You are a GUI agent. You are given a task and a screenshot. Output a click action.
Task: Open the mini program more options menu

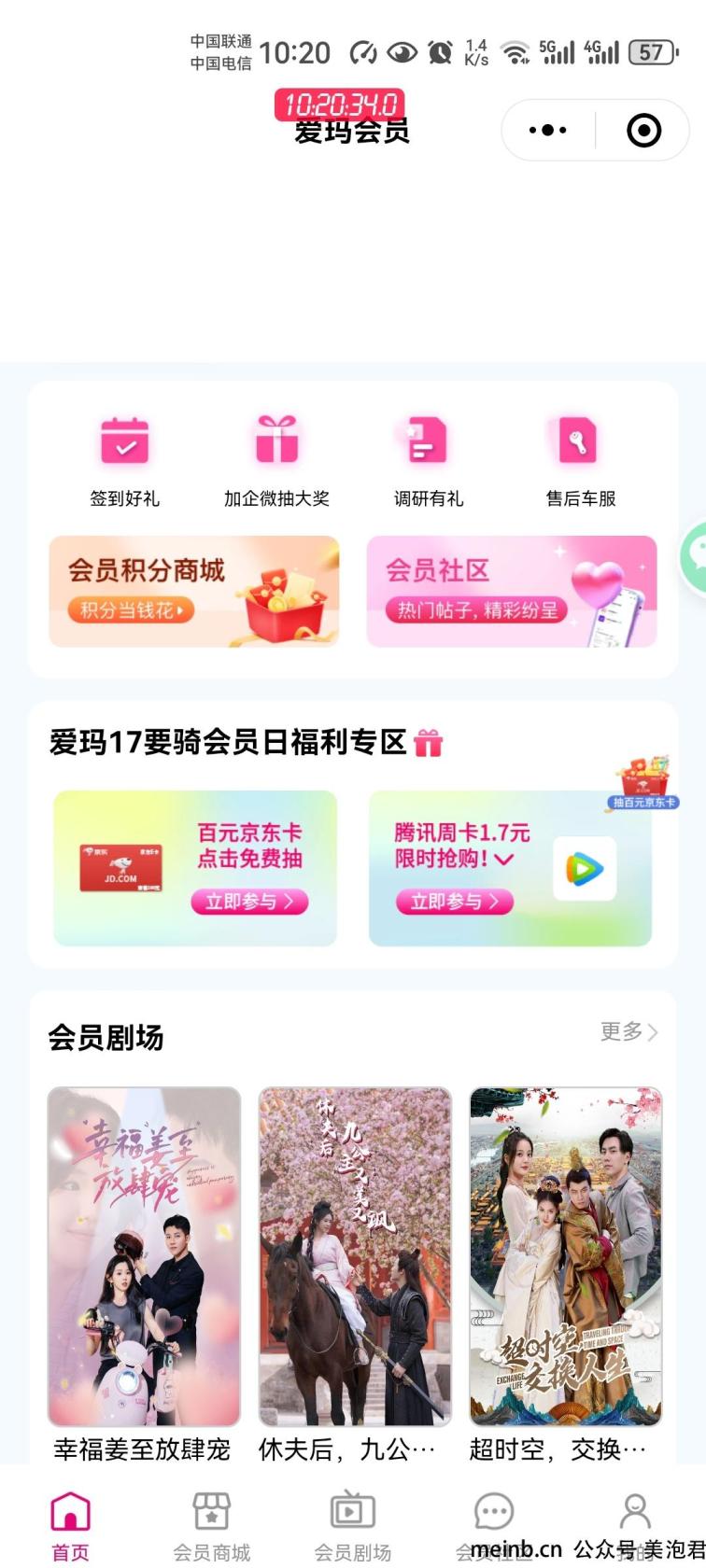pyautogui.click(x=548, y=131)
